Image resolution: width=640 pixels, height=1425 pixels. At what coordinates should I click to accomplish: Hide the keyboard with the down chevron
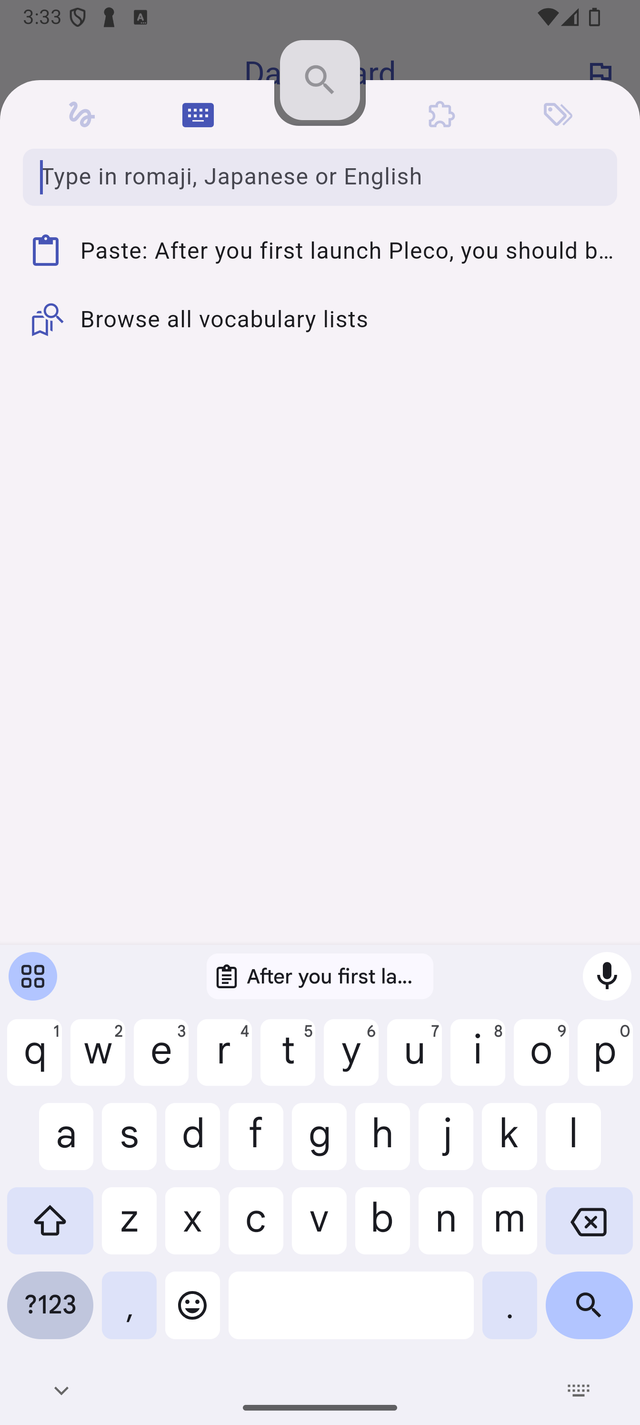point(61,1391)
